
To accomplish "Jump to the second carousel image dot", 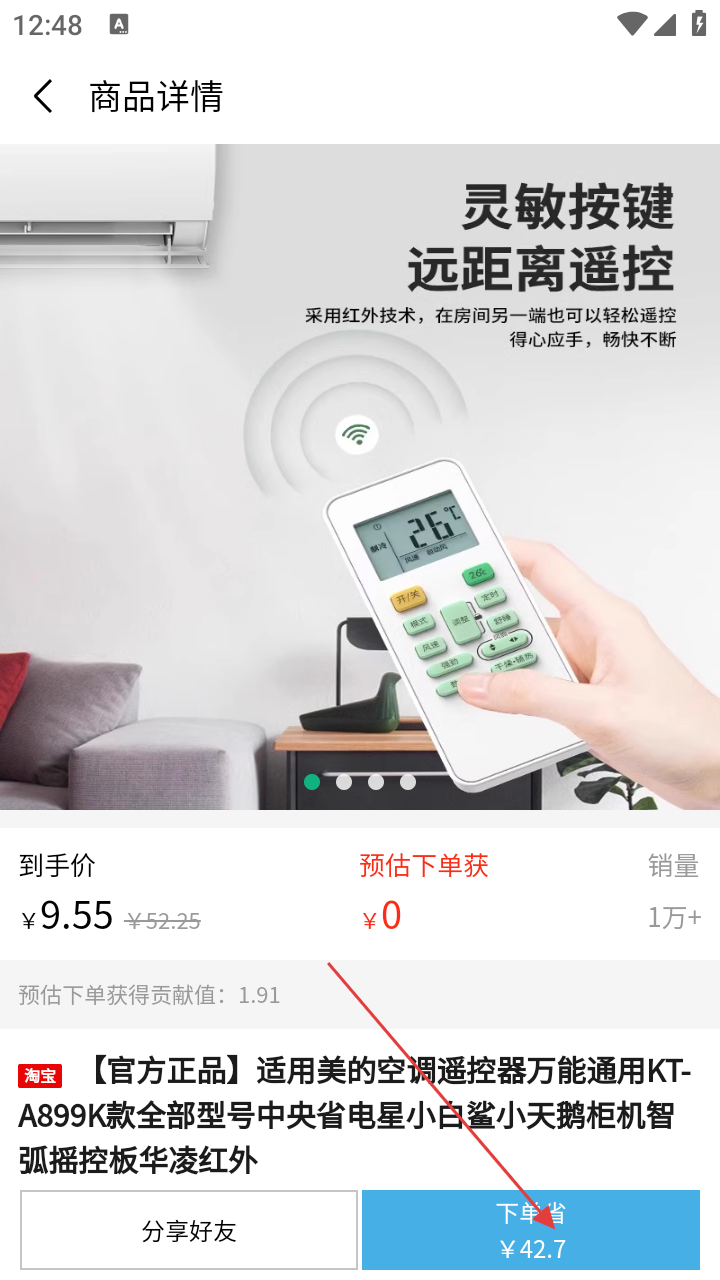I will 344,782.
